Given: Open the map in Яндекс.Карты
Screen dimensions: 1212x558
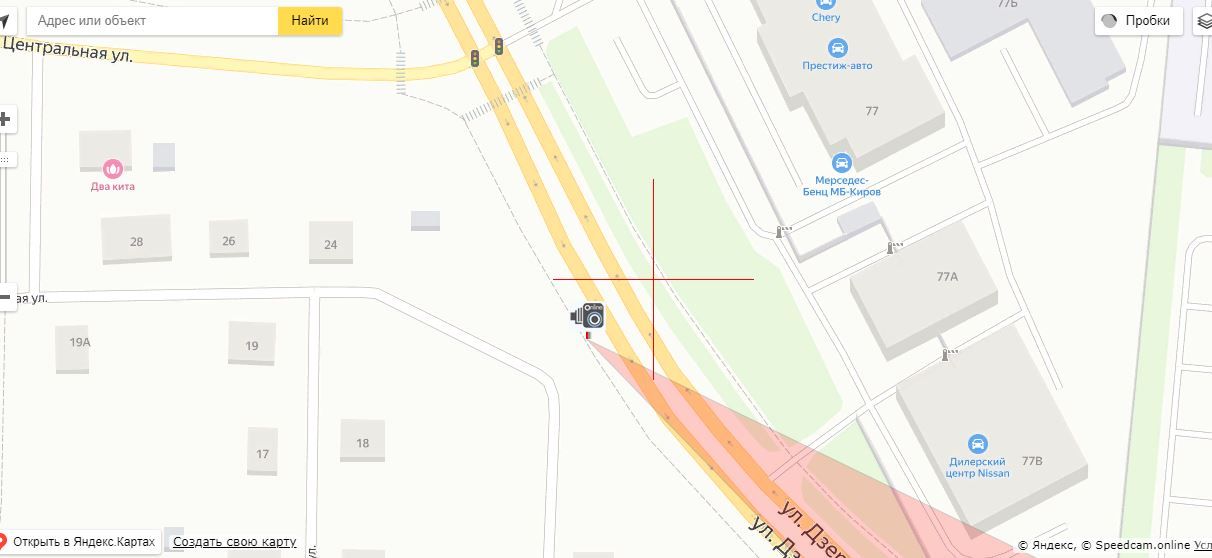Looking at the screenshot, I should 80,542.
